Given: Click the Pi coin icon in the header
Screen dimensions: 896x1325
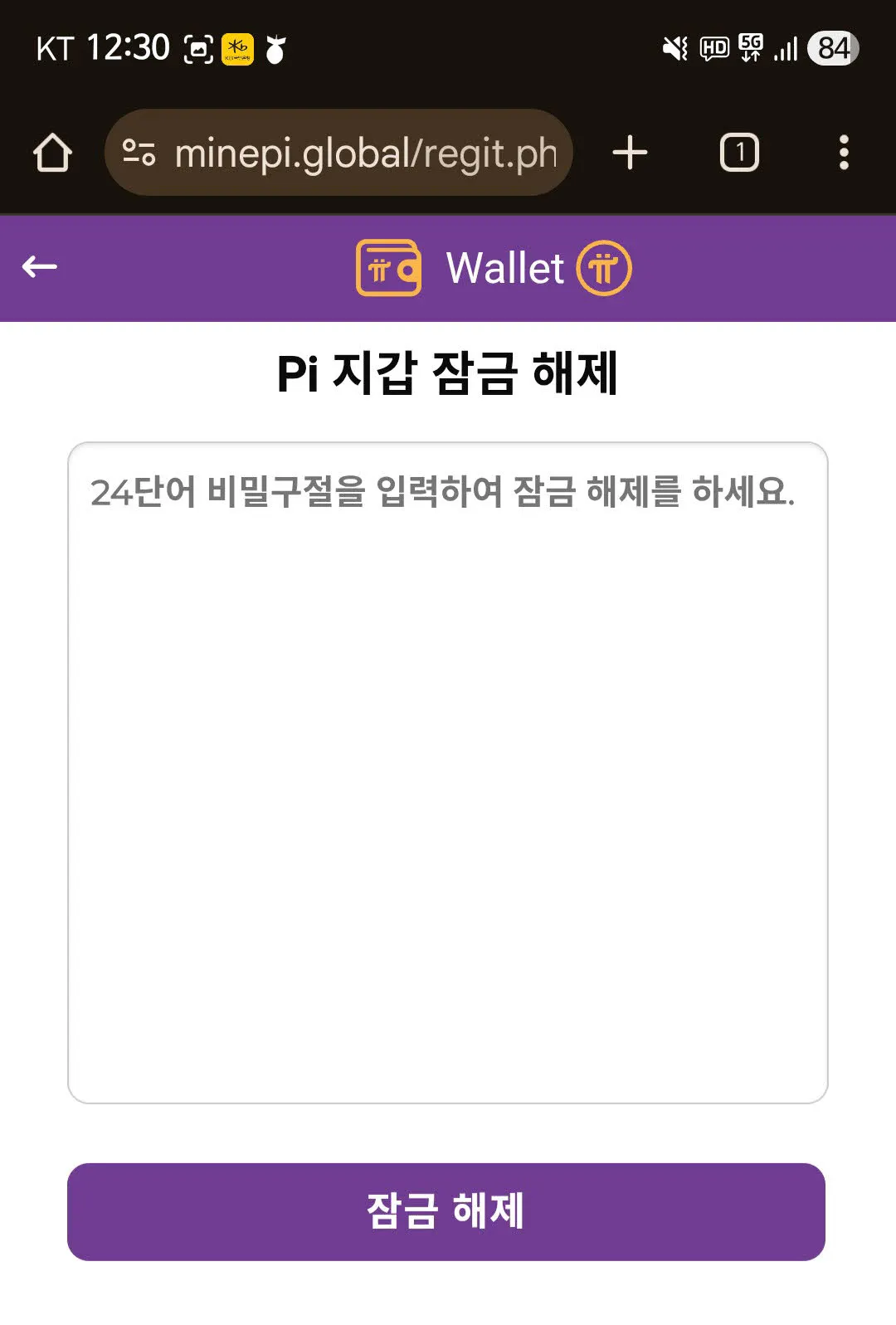Looking at the screenshot, I should click(x=606, y=267).
